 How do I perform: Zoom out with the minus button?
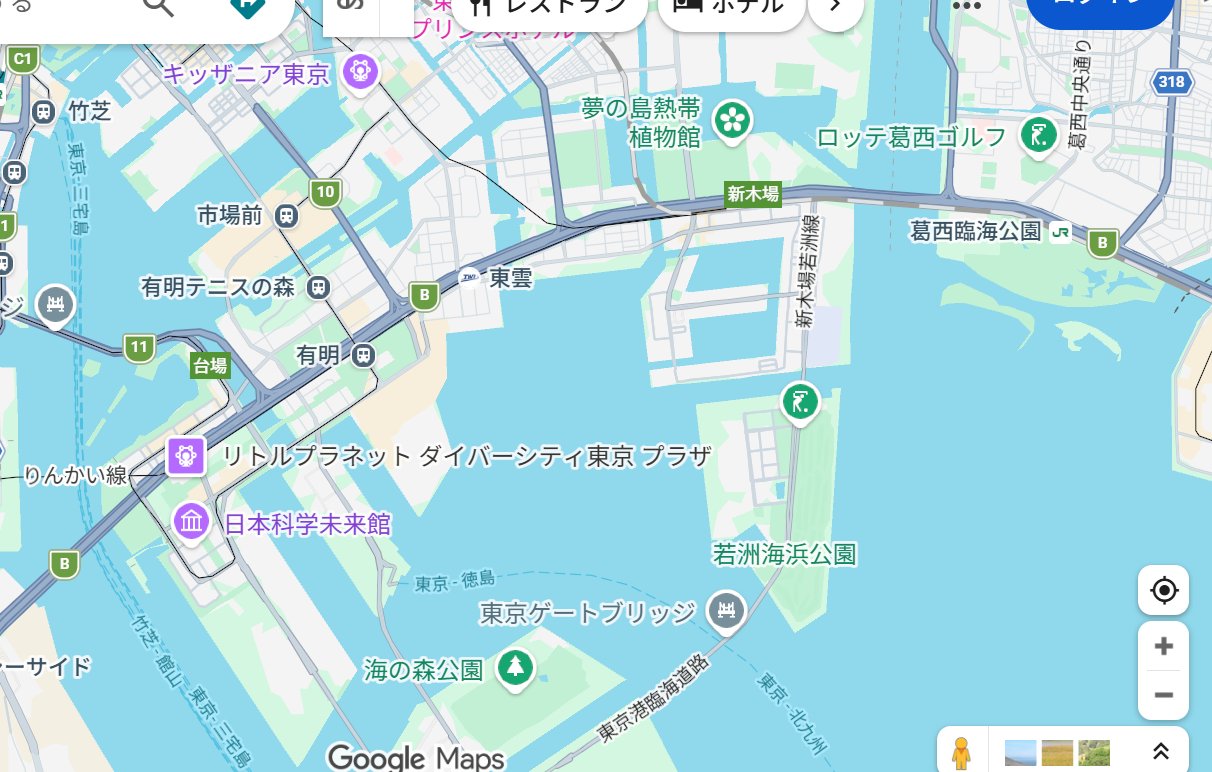1163,695
